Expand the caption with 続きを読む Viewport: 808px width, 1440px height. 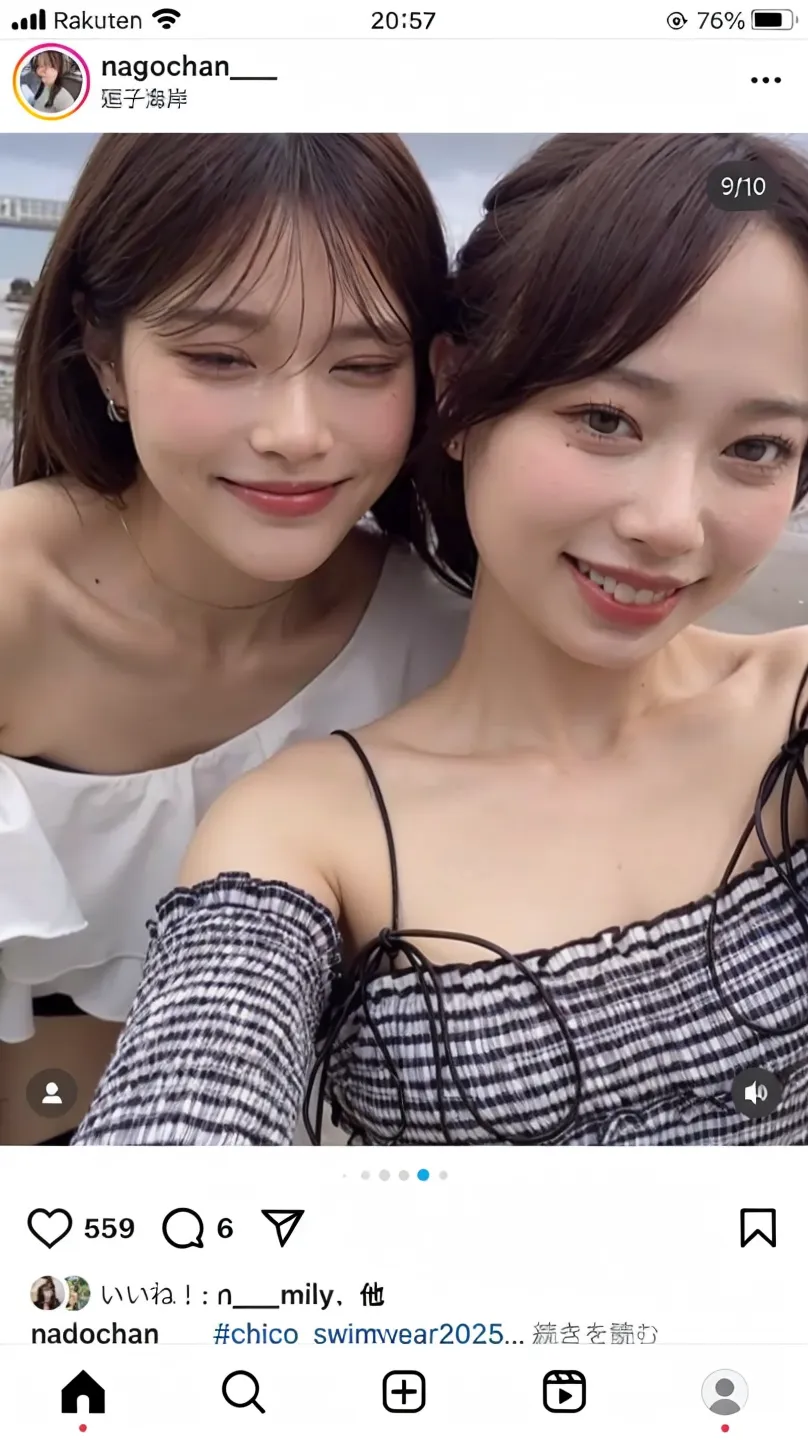click(595, 1334)
